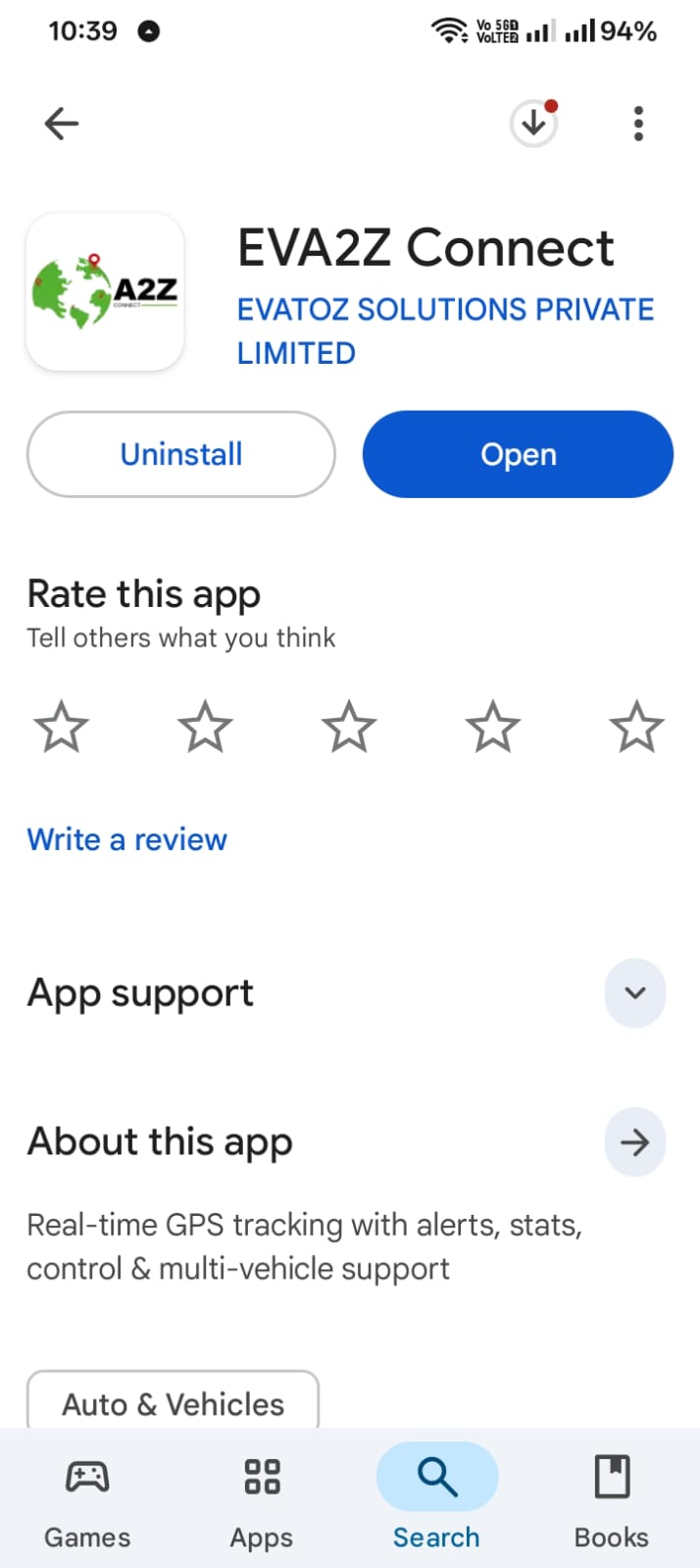Viewport: 700px width, 1568px height.
Task: Open About this app details
Action: tap(634, 1141)
